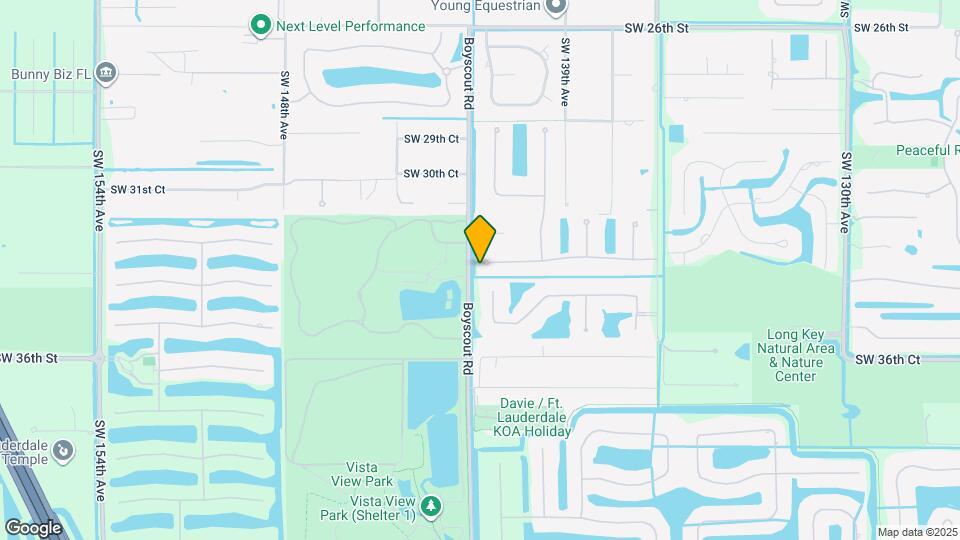Select the Vista View Park (Shelter 1) pin

(431, 508)
